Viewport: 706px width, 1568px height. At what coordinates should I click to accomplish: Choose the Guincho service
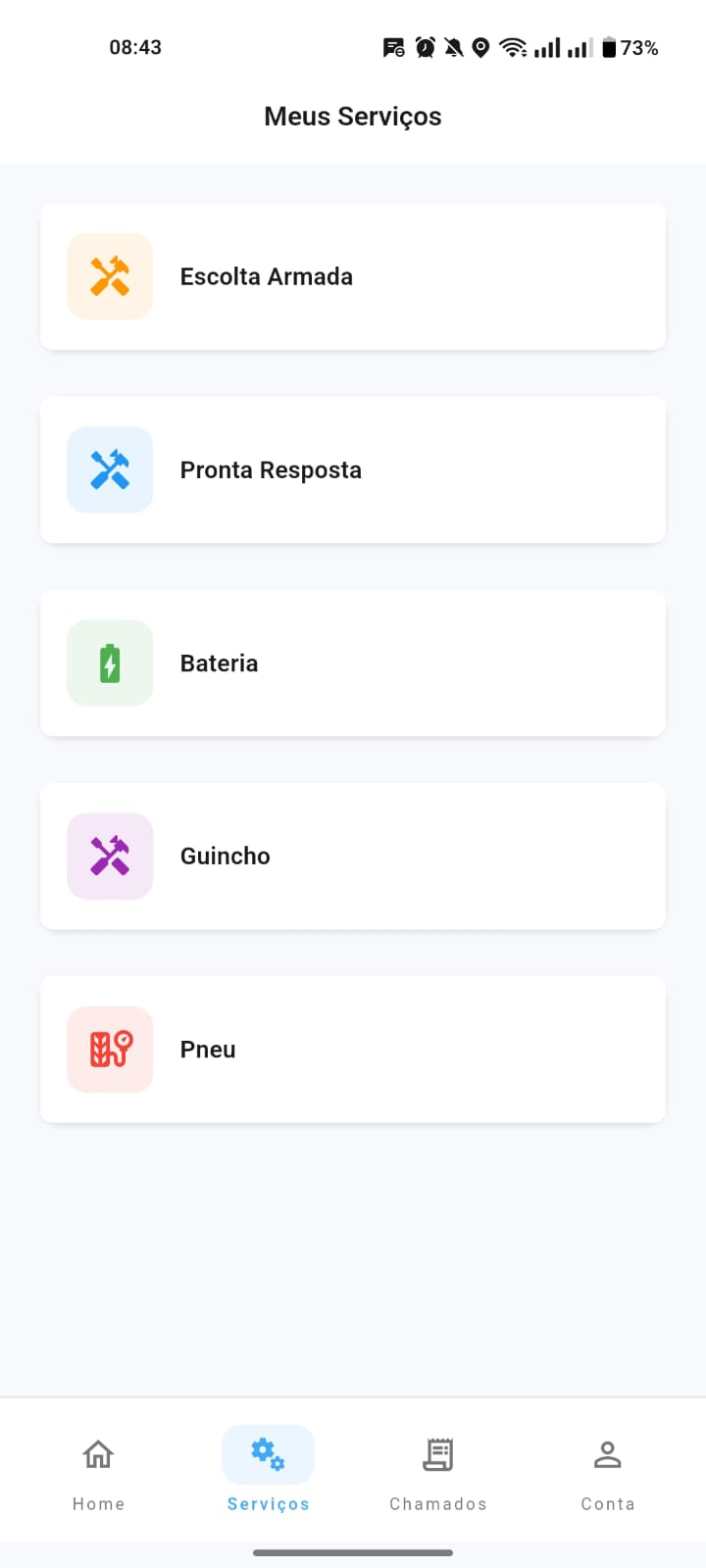[x=353, y=856]
